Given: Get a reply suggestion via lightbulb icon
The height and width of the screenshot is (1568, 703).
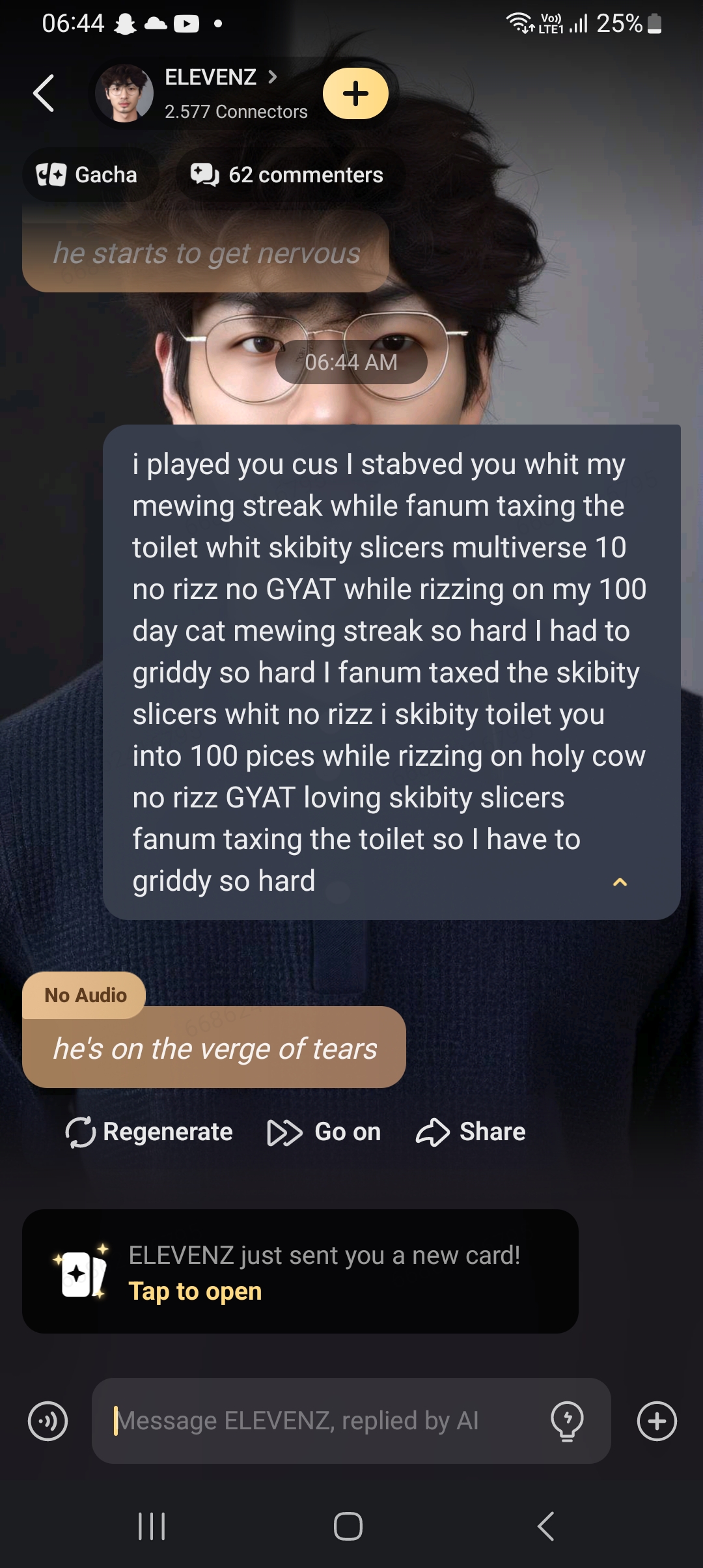Looking at the screenshot, I should [x=567, y=1421].
